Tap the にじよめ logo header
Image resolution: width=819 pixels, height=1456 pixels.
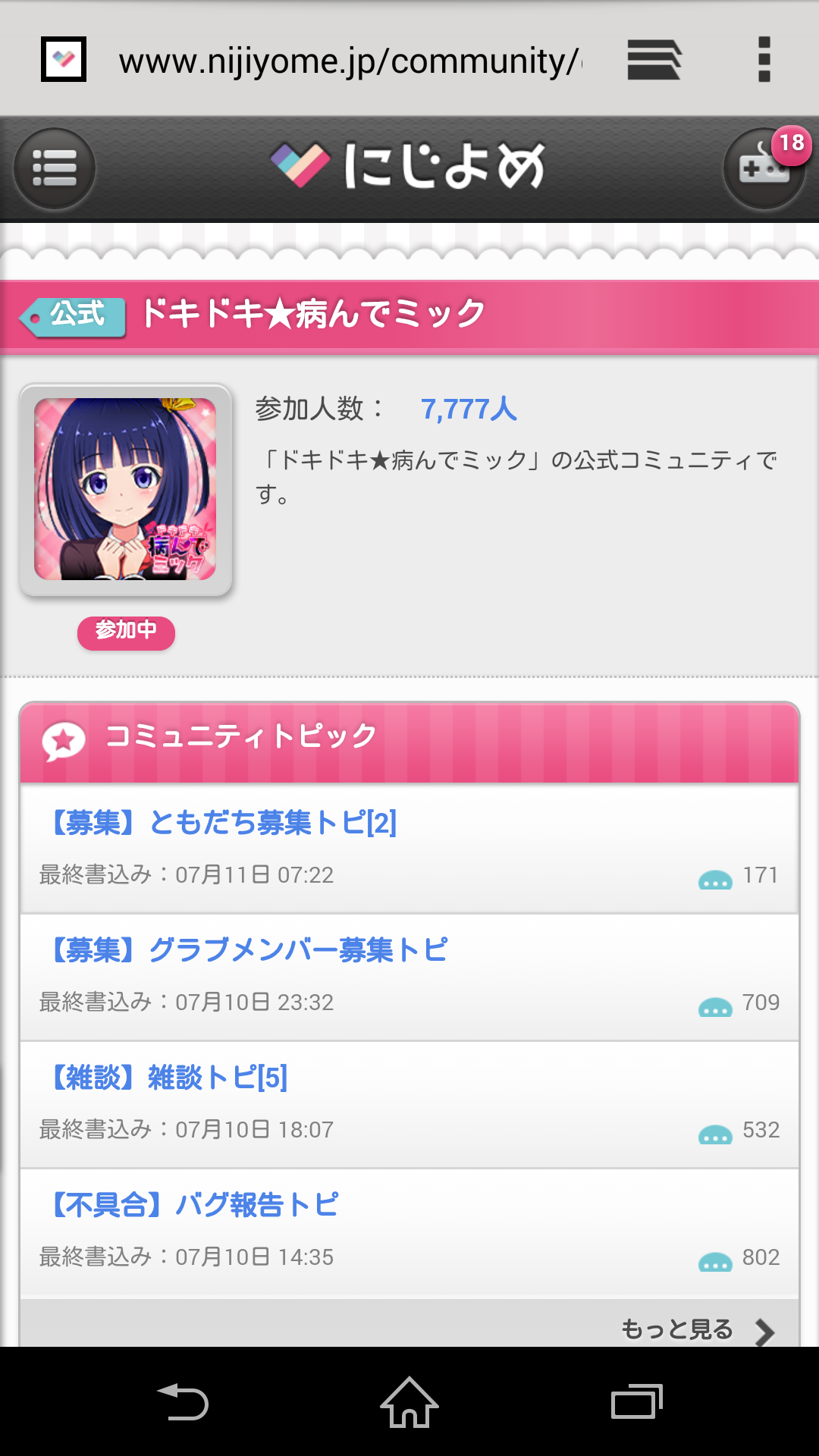[x=409, y=165]
